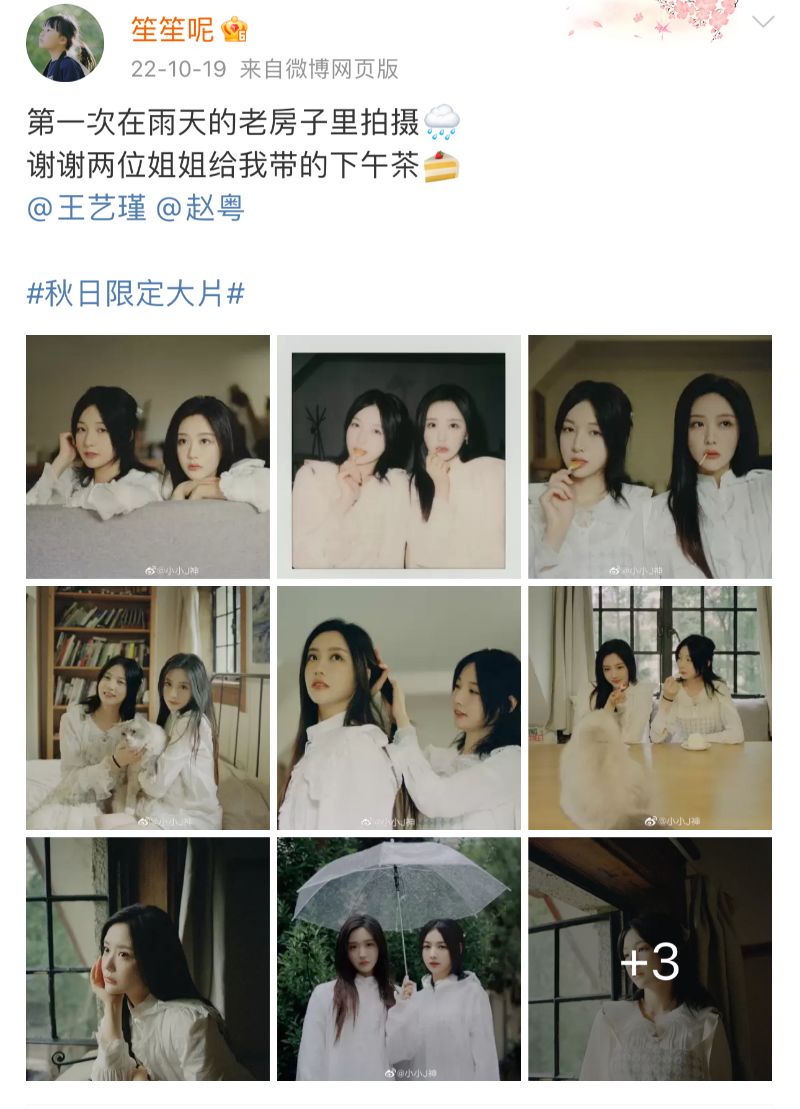
Task: Open the mention @王艺瑾
Action: 87,208
